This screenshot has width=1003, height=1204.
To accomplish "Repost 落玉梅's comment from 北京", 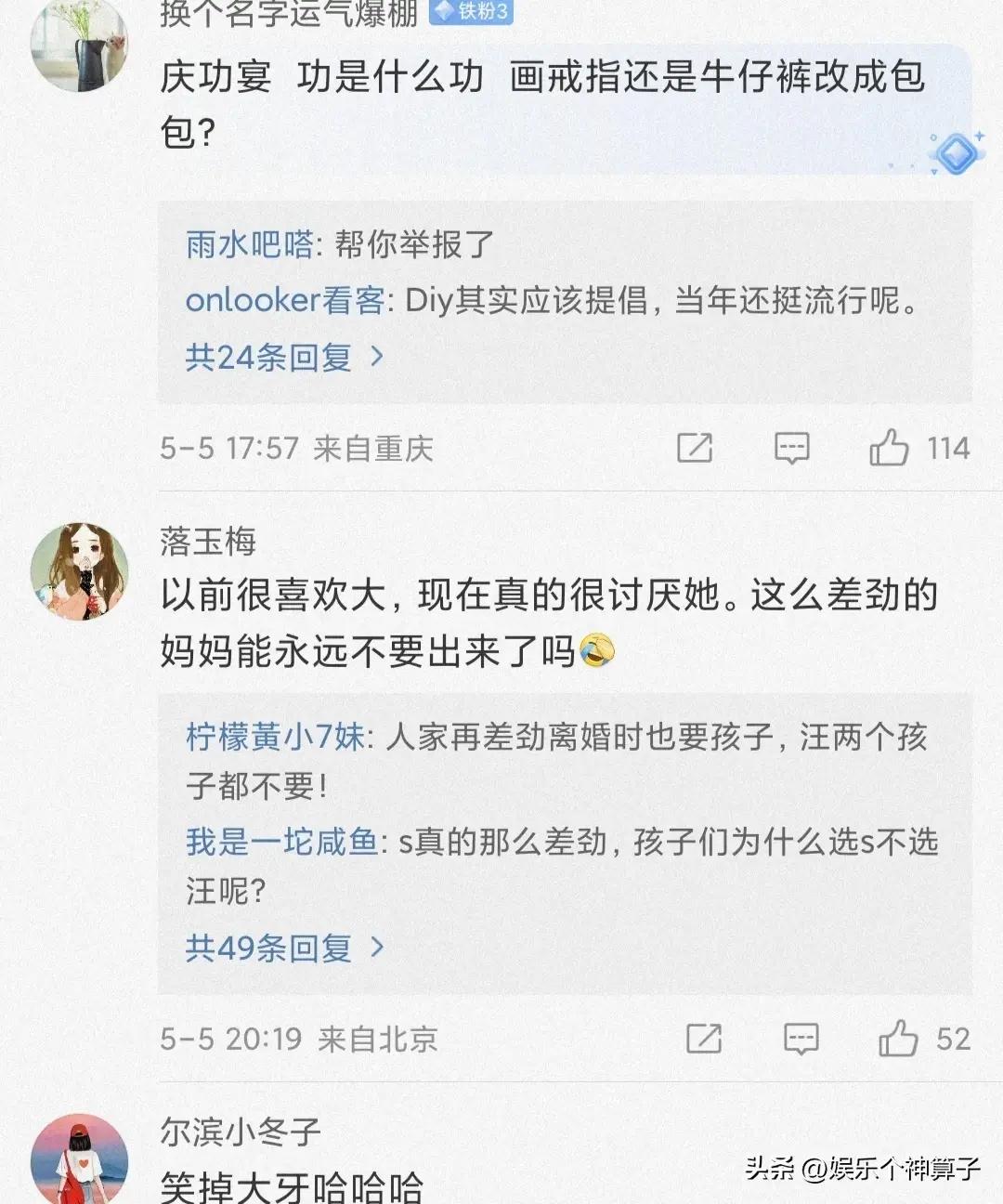I will [704, 1039].
